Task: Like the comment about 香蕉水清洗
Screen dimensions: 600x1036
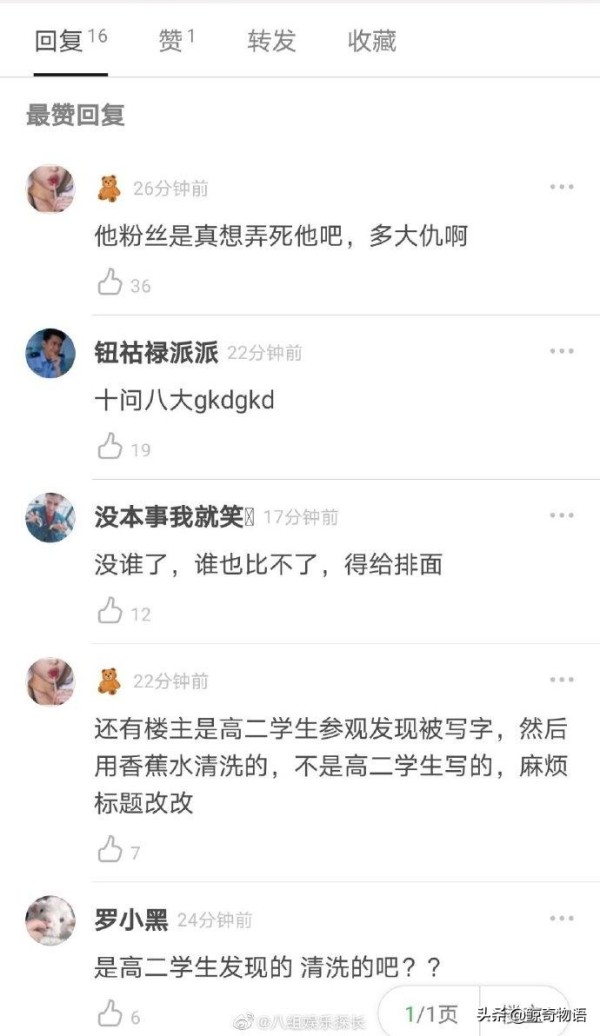Action: click(x=110, y=851)
